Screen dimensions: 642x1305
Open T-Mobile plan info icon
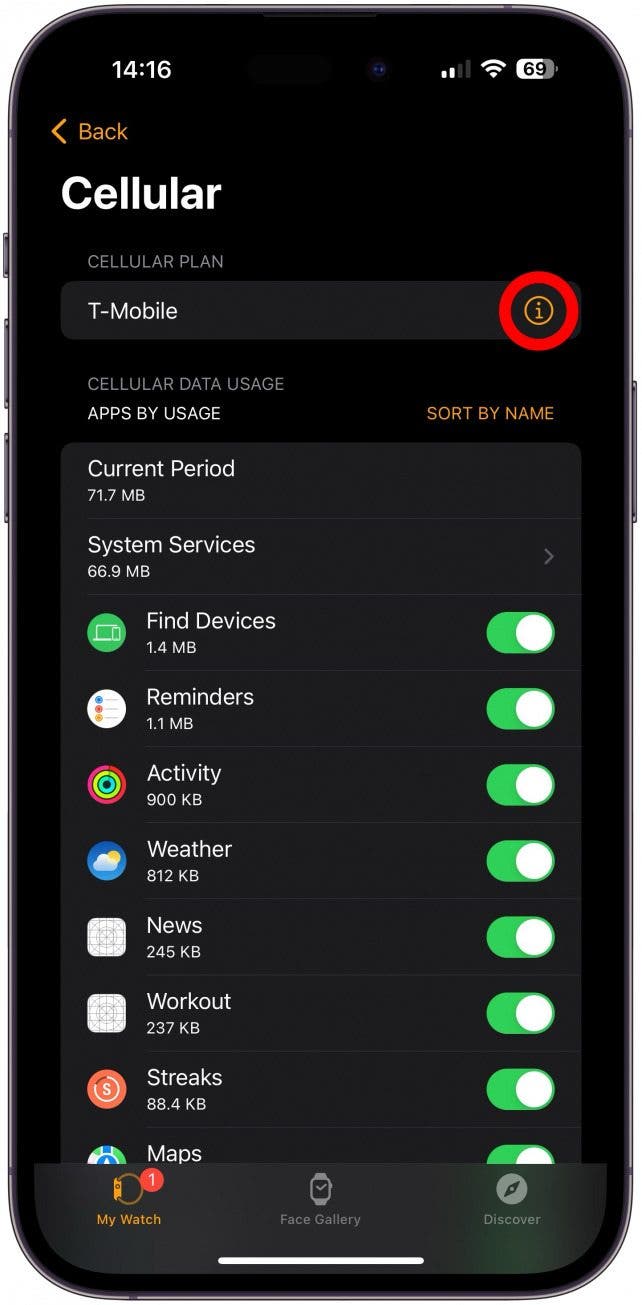click(538, 311)
